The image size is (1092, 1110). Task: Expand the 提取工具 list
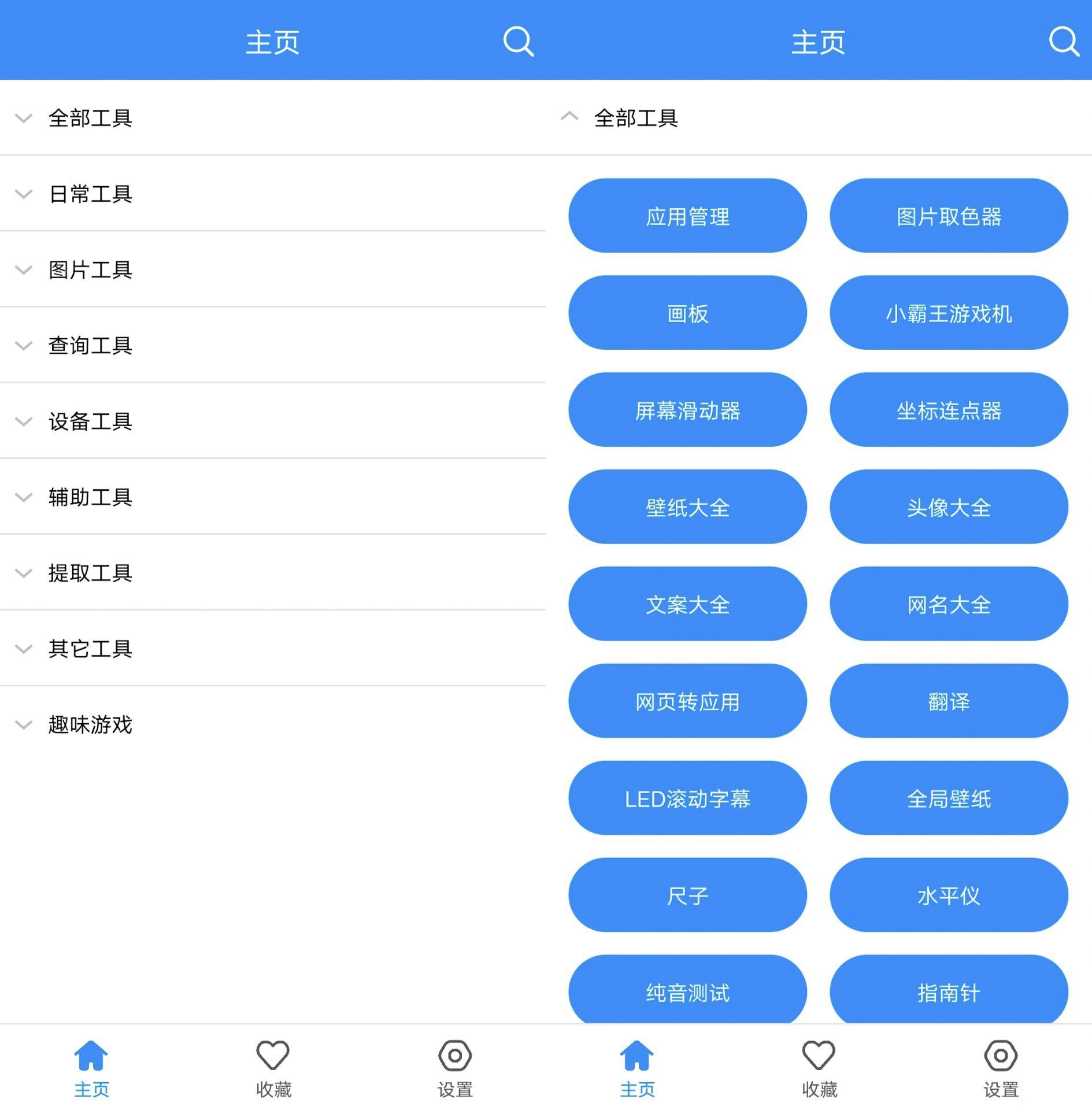pos(90,572)
